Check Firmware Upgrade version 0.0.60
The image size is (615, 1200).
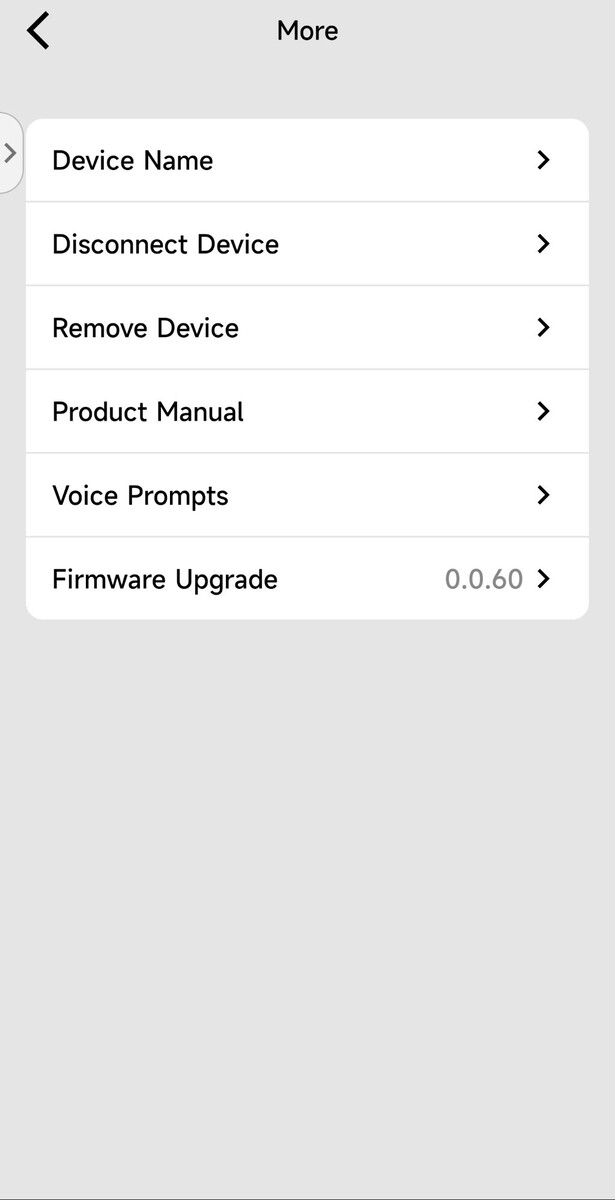(307, 579)
